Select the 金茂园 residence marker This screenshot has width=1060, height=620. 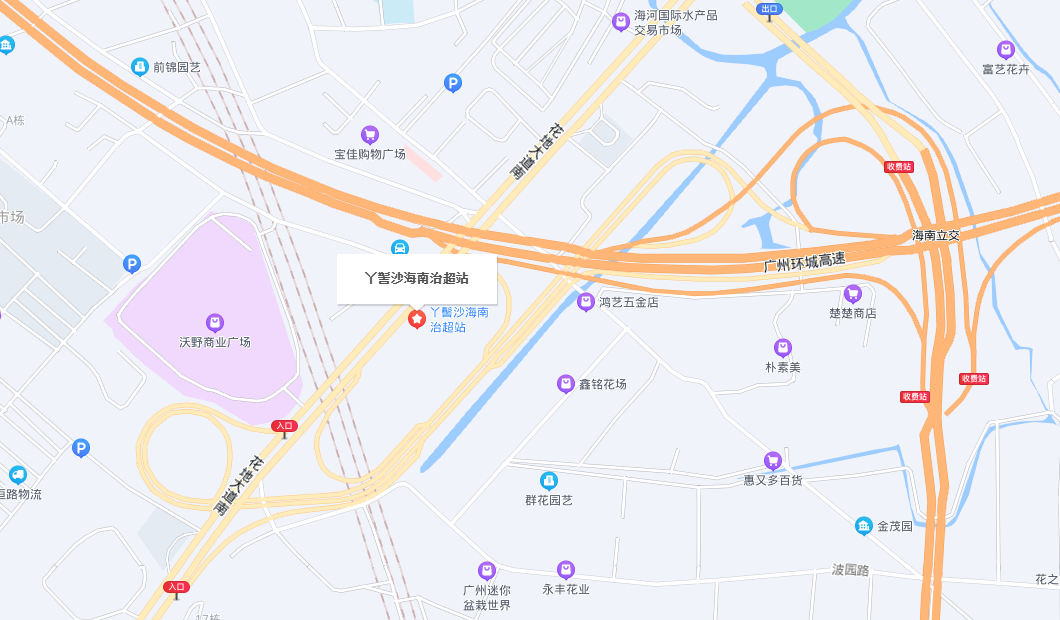pyautogui.click(x=863, y=526)
